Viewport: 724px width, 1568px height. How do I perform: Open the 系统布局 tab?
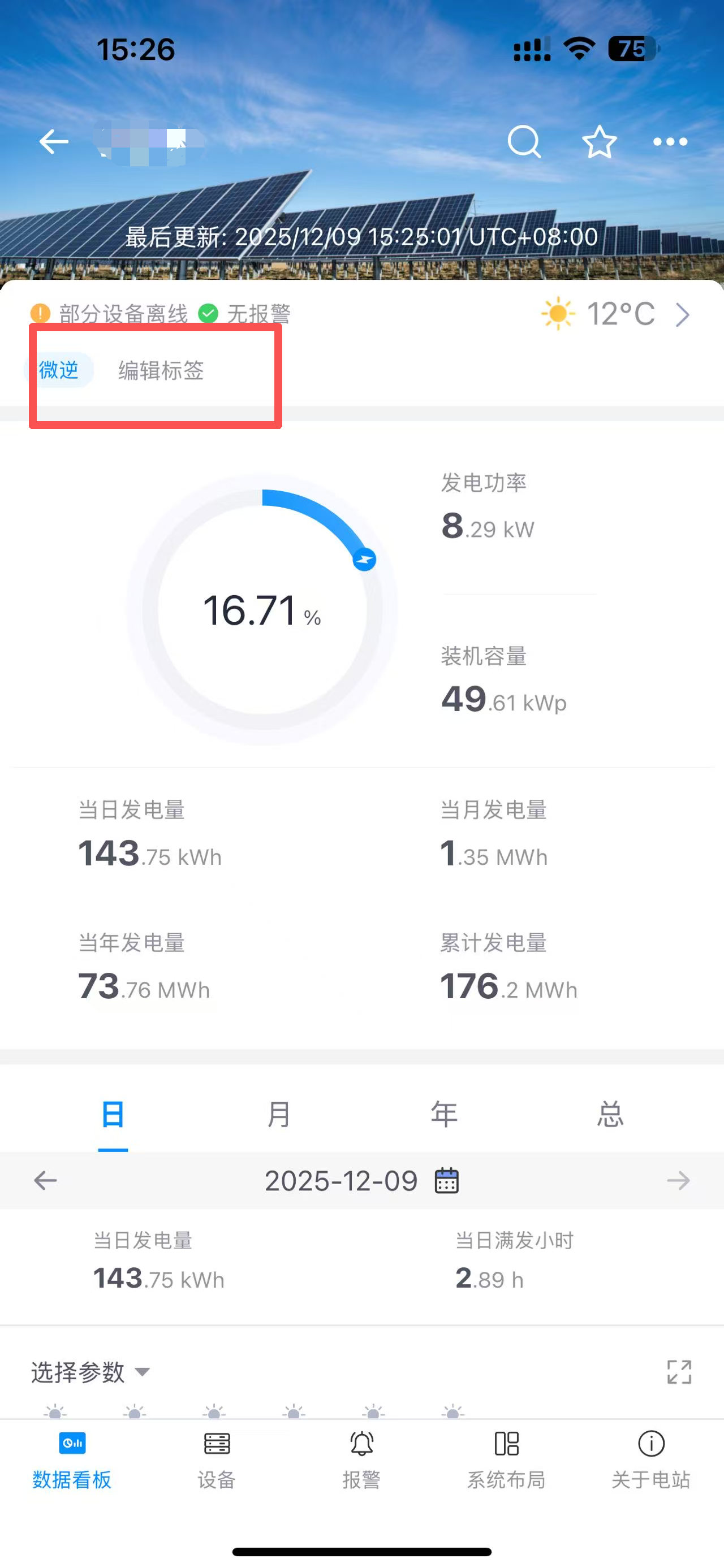(x=506, y=1459)
